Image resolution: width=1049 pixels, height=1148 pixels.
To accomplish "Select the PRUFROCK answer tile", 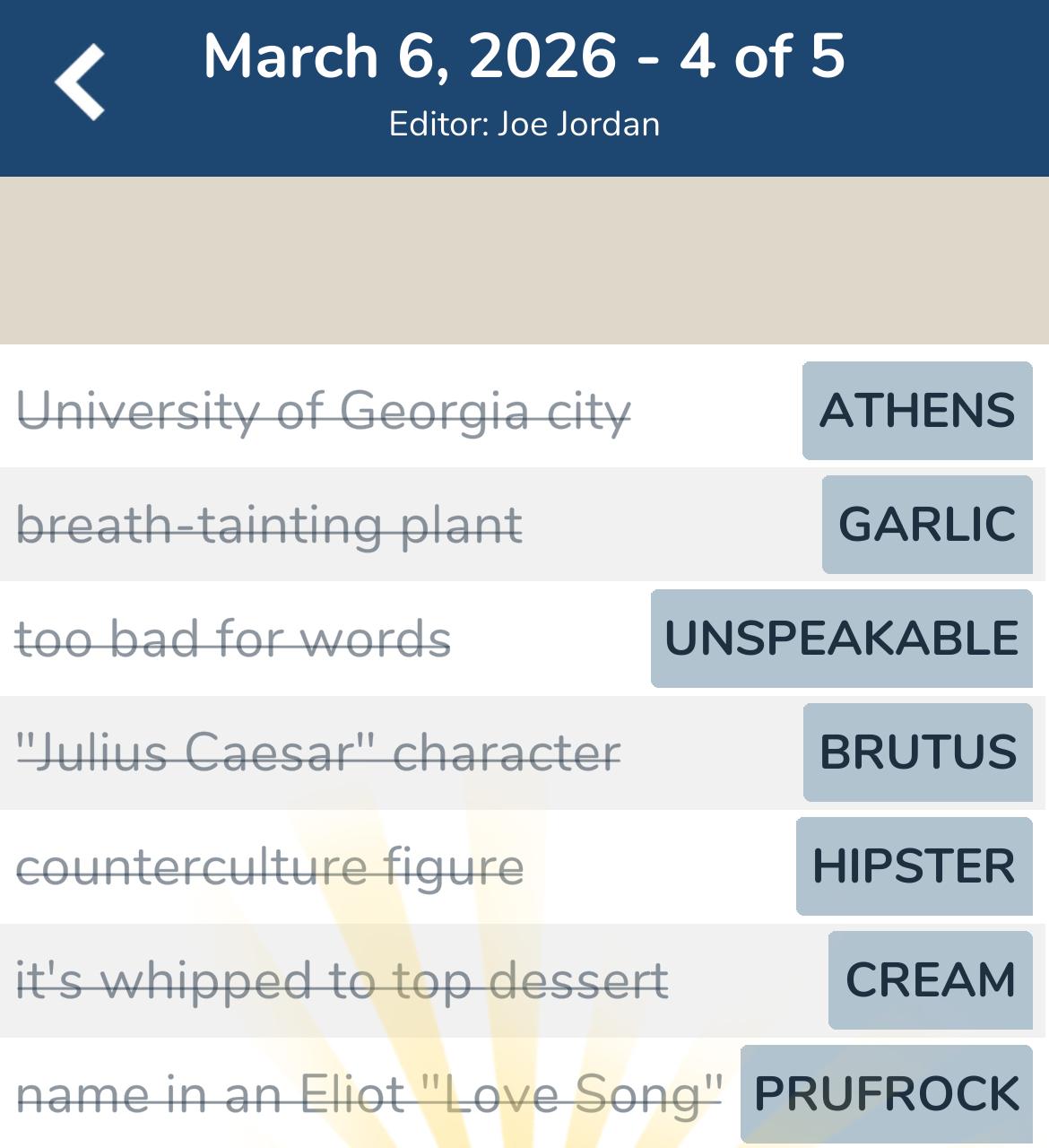I will click(x=885, y=1093).
